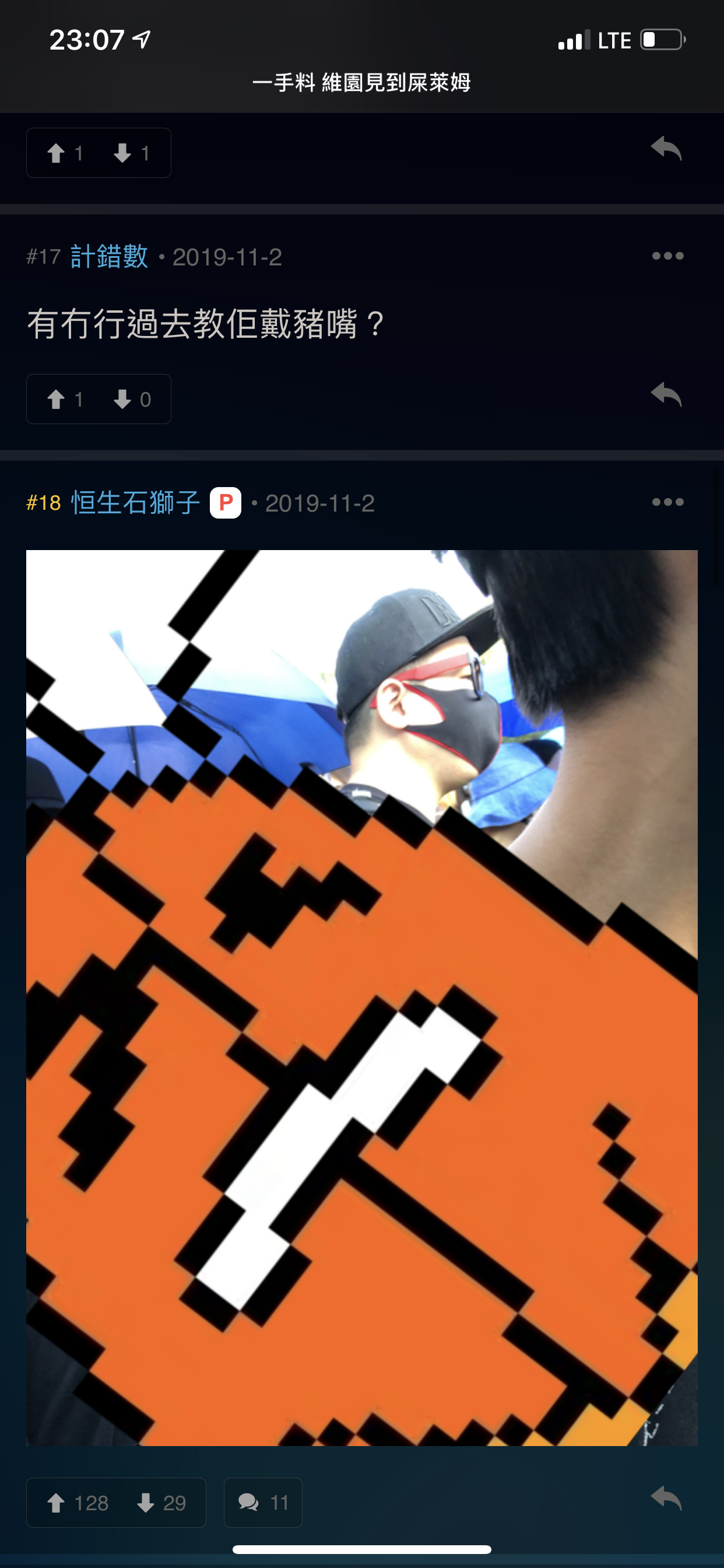This screenshot has height=1568, width=724.
Task: Reply to the comment above #17
Action: 666,149
